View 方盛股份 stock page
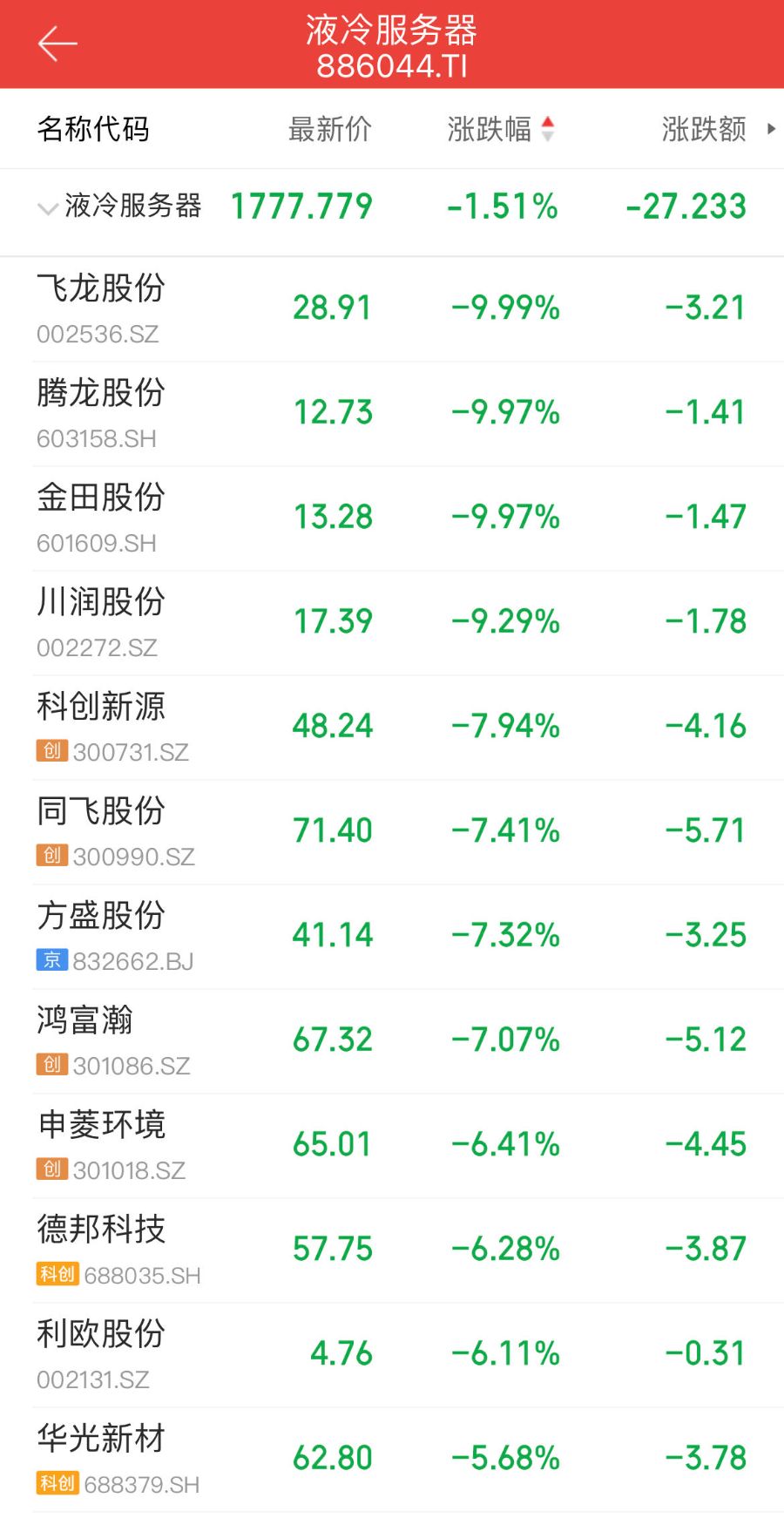 (x=392, y=936)
